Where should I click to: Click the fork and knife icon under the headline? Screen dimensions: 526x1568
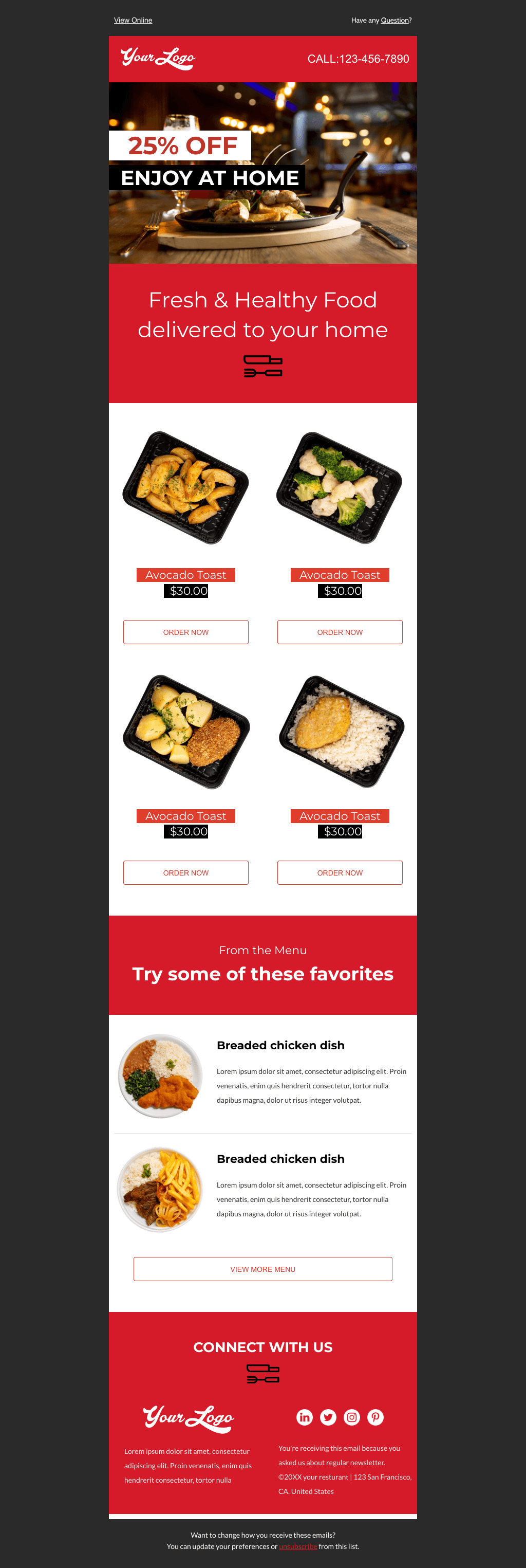click(x=262, y=366)
